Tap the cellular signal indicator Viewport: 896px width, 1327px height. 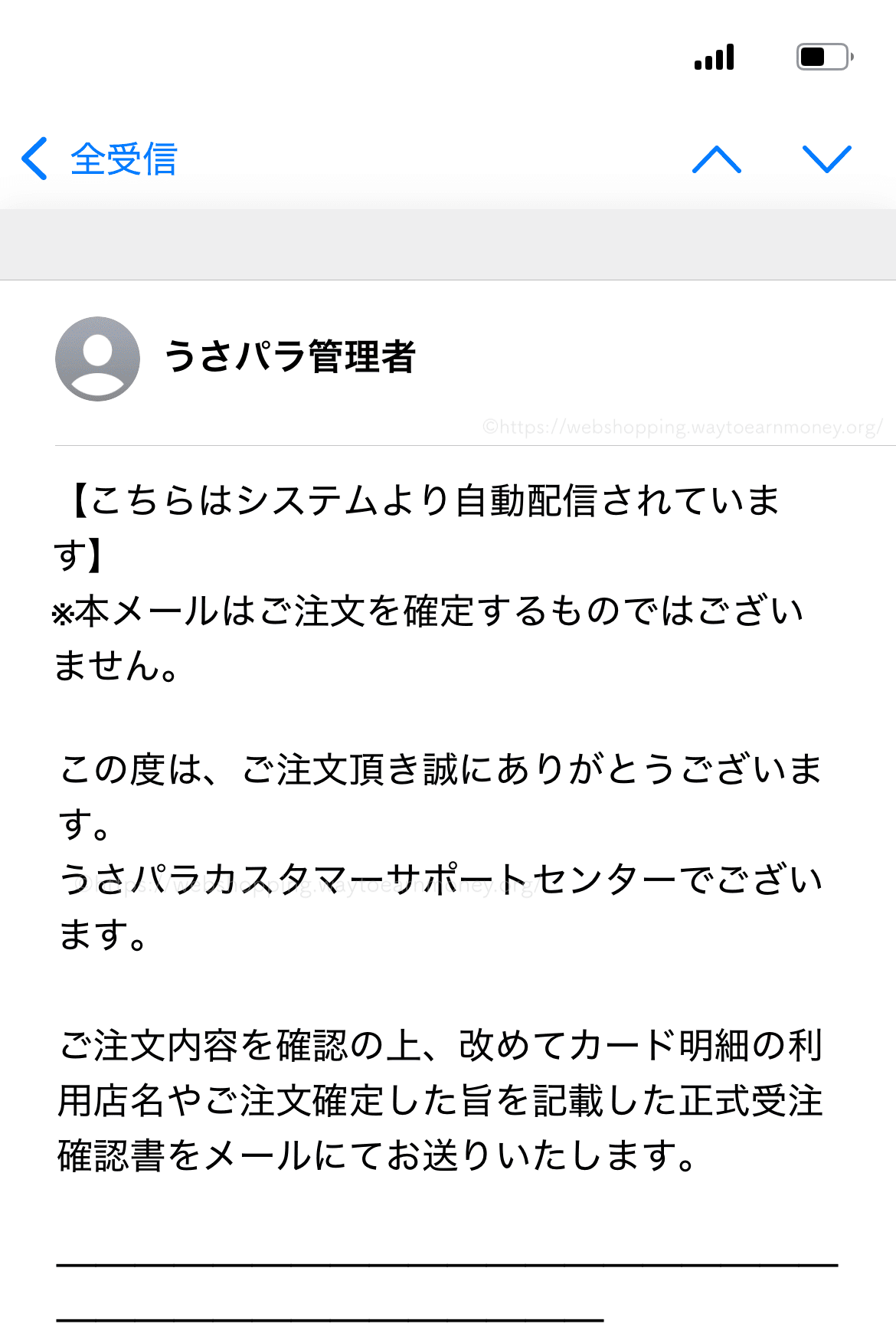pyautogui.click(x=715, y=56)
